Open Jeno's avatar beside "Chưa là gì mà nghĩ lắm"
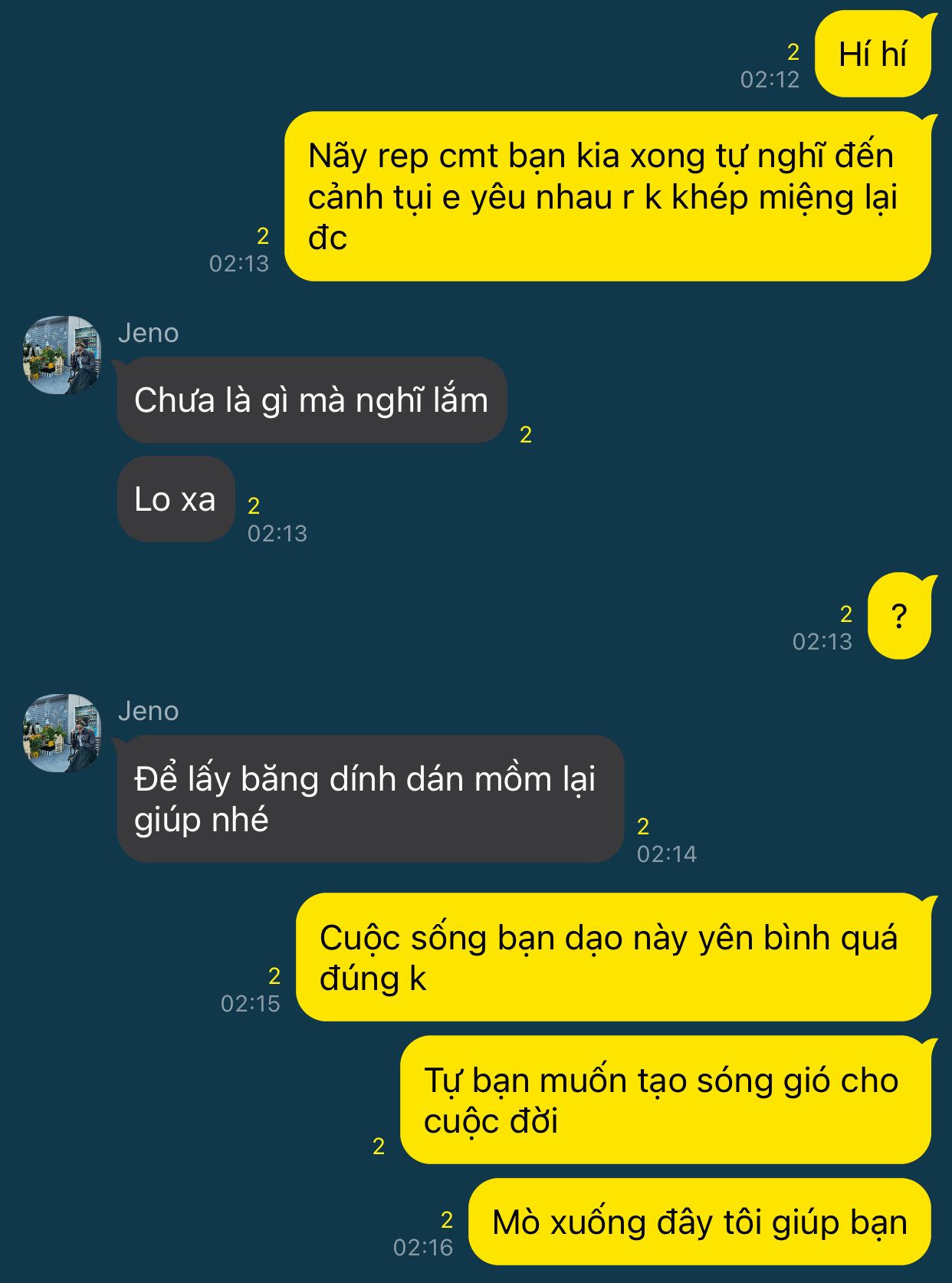 (x=61, y=355)
